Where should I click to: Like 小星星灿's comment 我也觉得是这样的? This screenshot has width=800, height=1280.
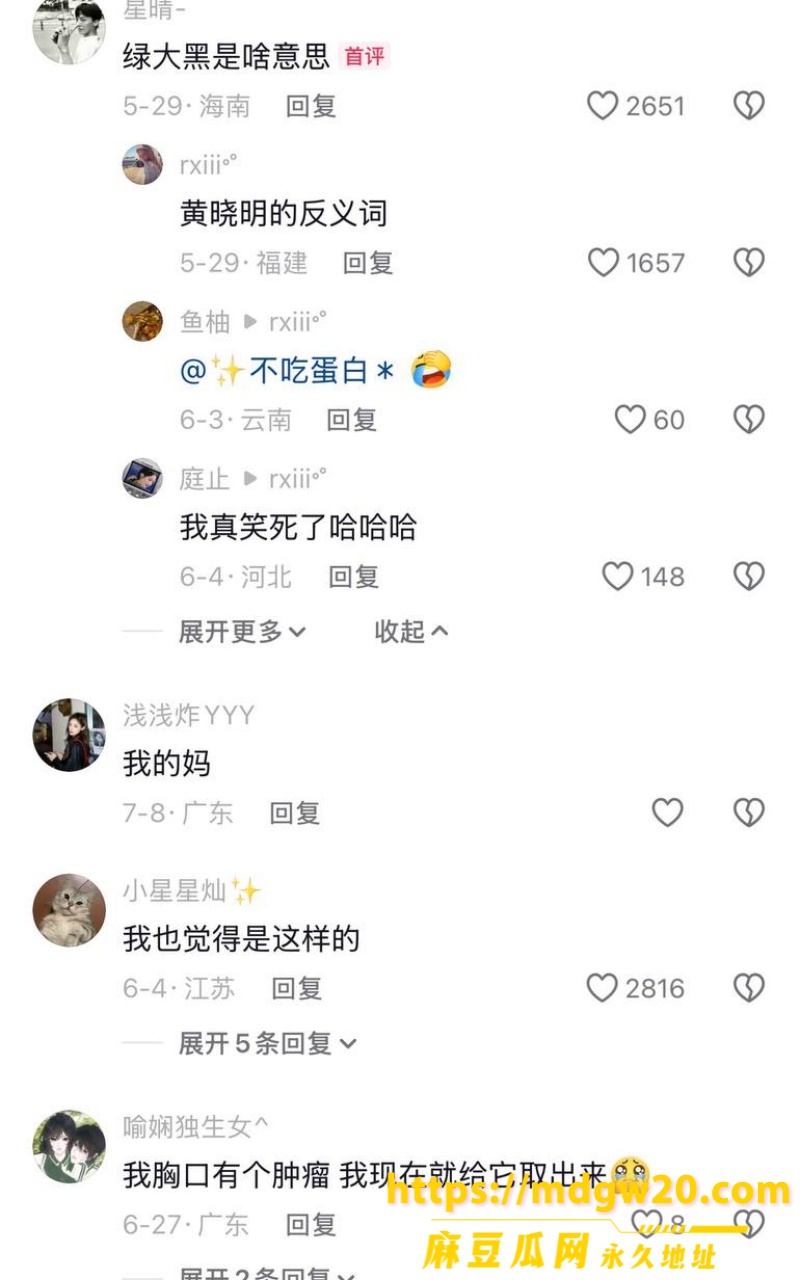602,989
